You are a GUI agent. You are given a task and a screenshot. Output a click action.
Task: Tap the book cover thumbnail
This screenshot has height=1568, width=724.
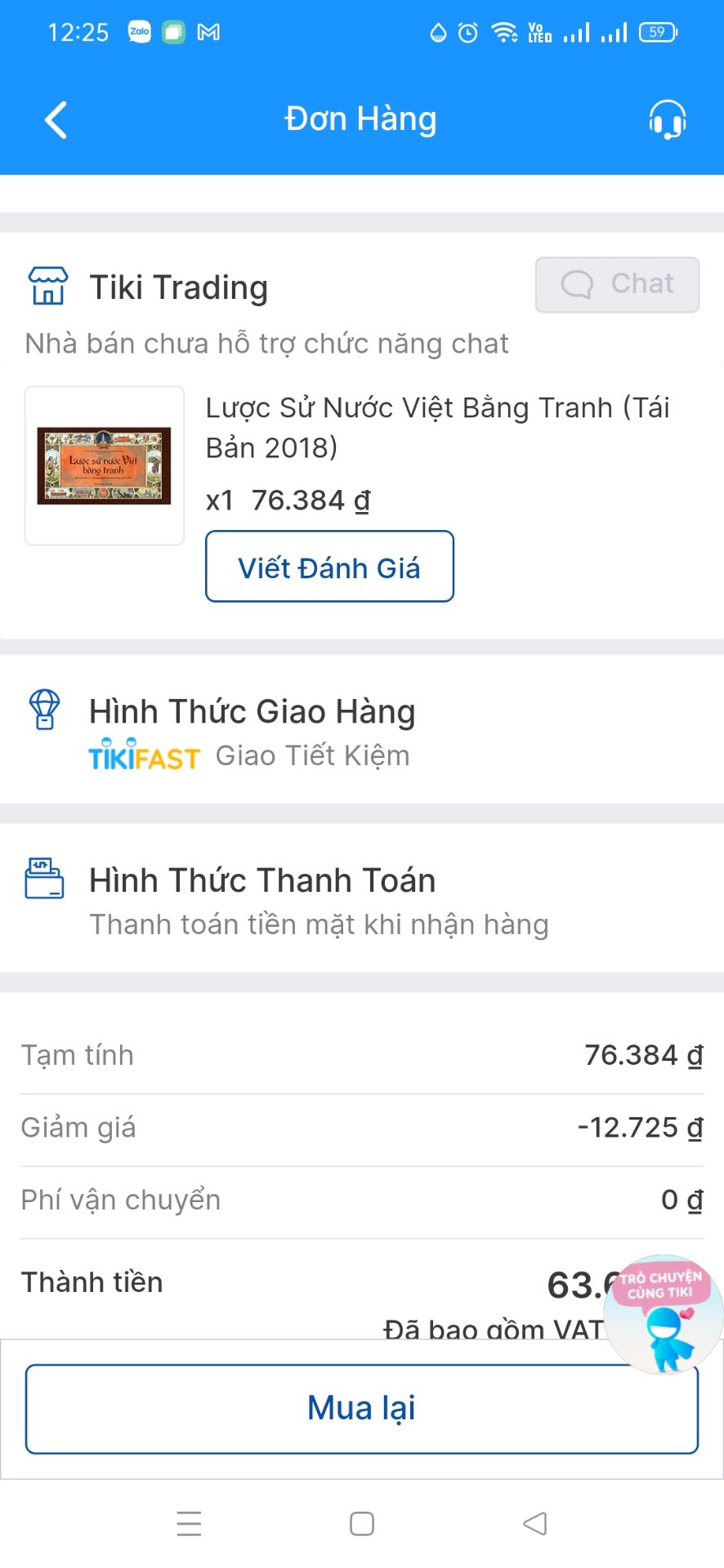click(x=105, y=464)
